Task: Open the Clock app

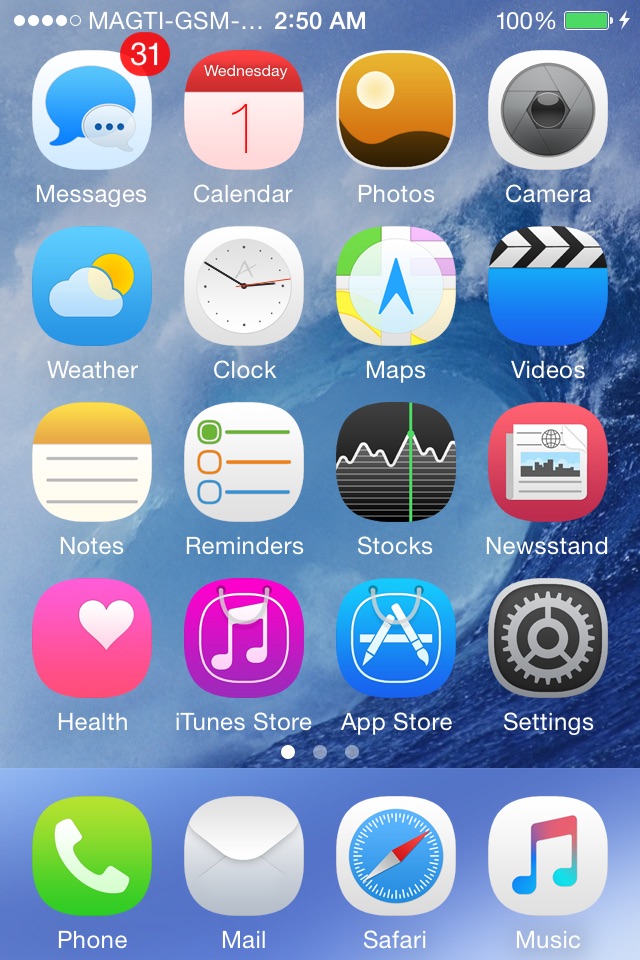Action: [244, 286]
